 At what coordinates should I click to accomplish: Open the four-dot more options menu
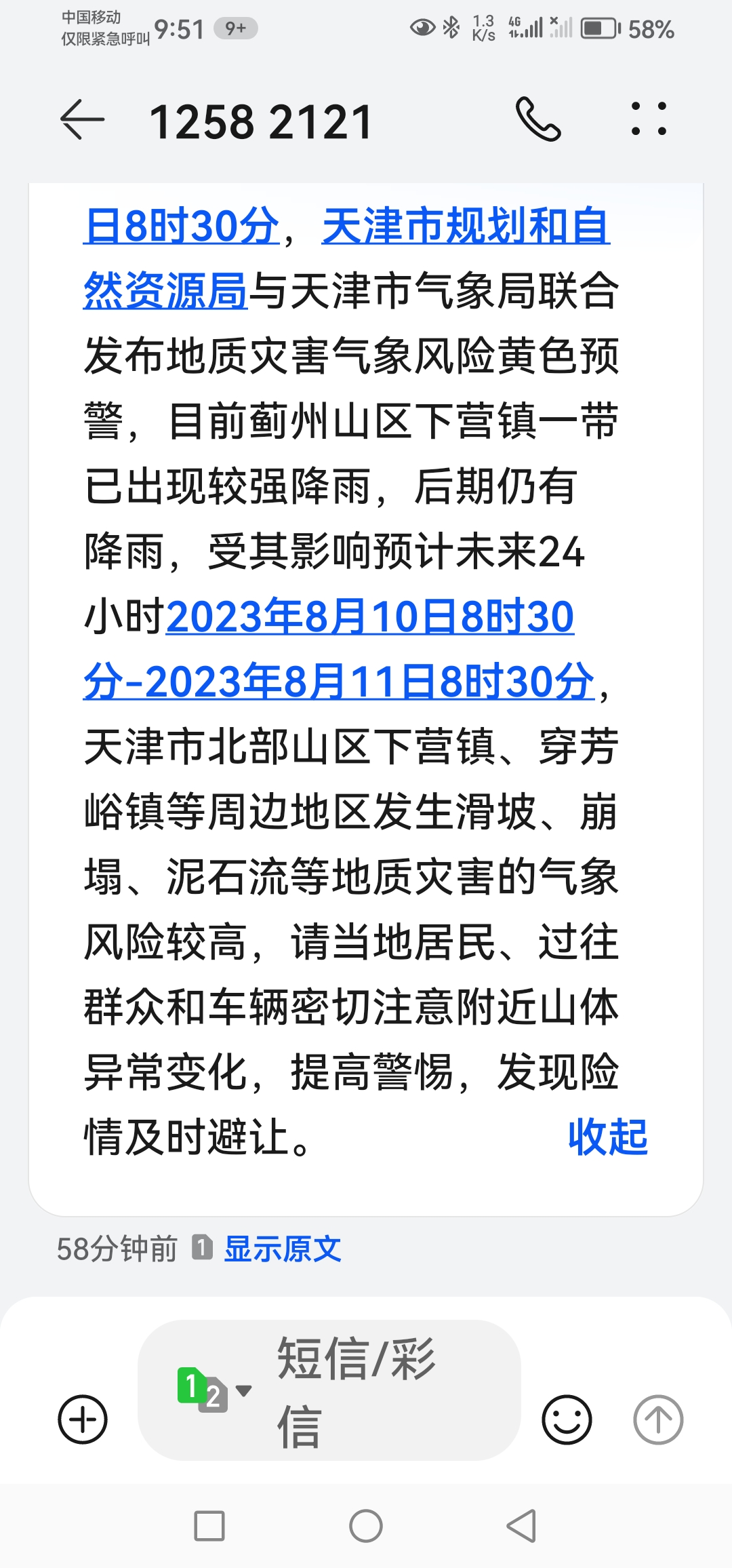pos(649,120)
